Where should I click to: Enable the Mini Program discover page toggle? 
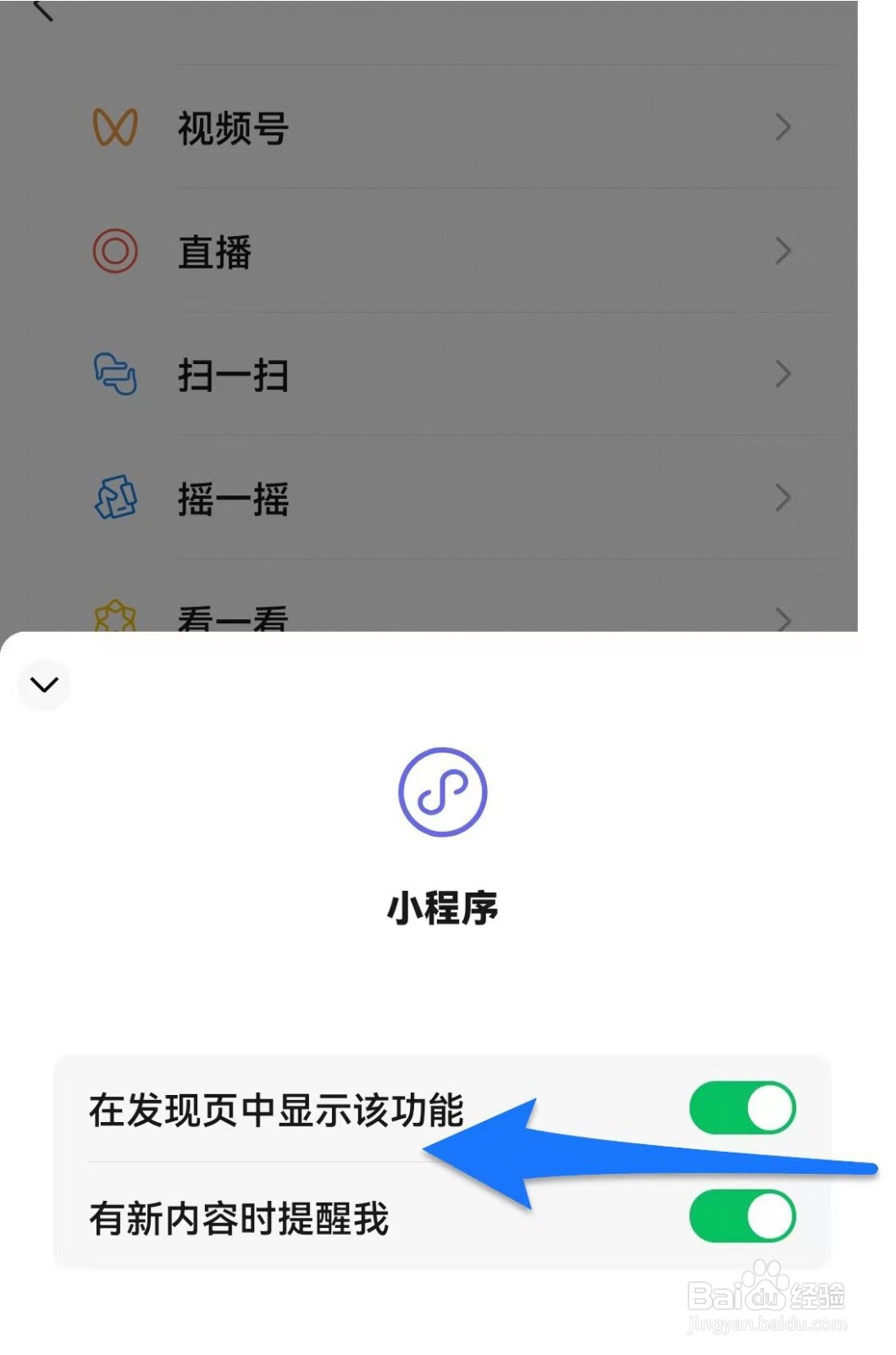(x=742, y=1107)
